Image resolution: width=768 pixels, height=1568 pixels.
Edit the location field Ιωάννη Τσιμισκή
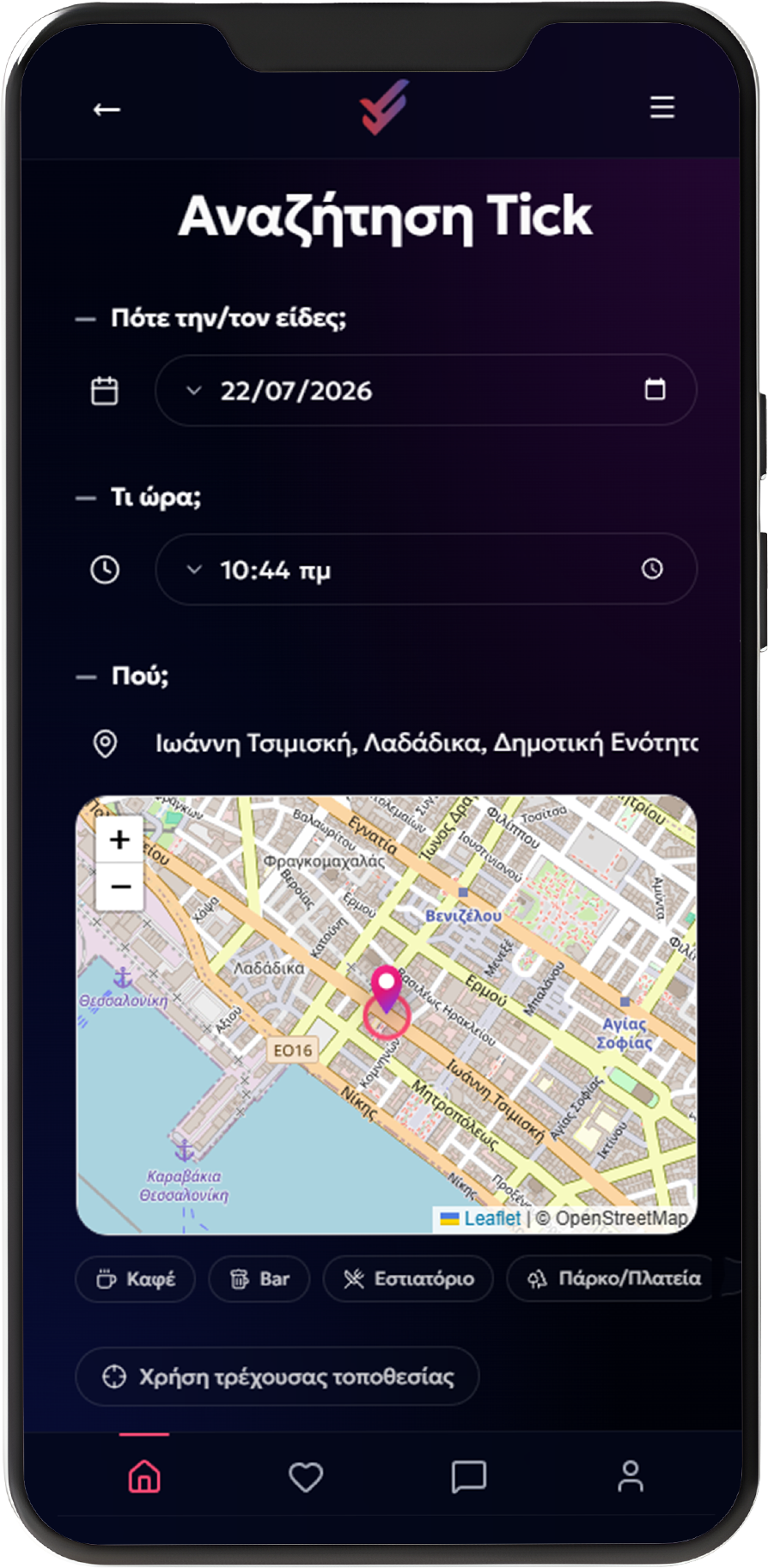[426, 742]
